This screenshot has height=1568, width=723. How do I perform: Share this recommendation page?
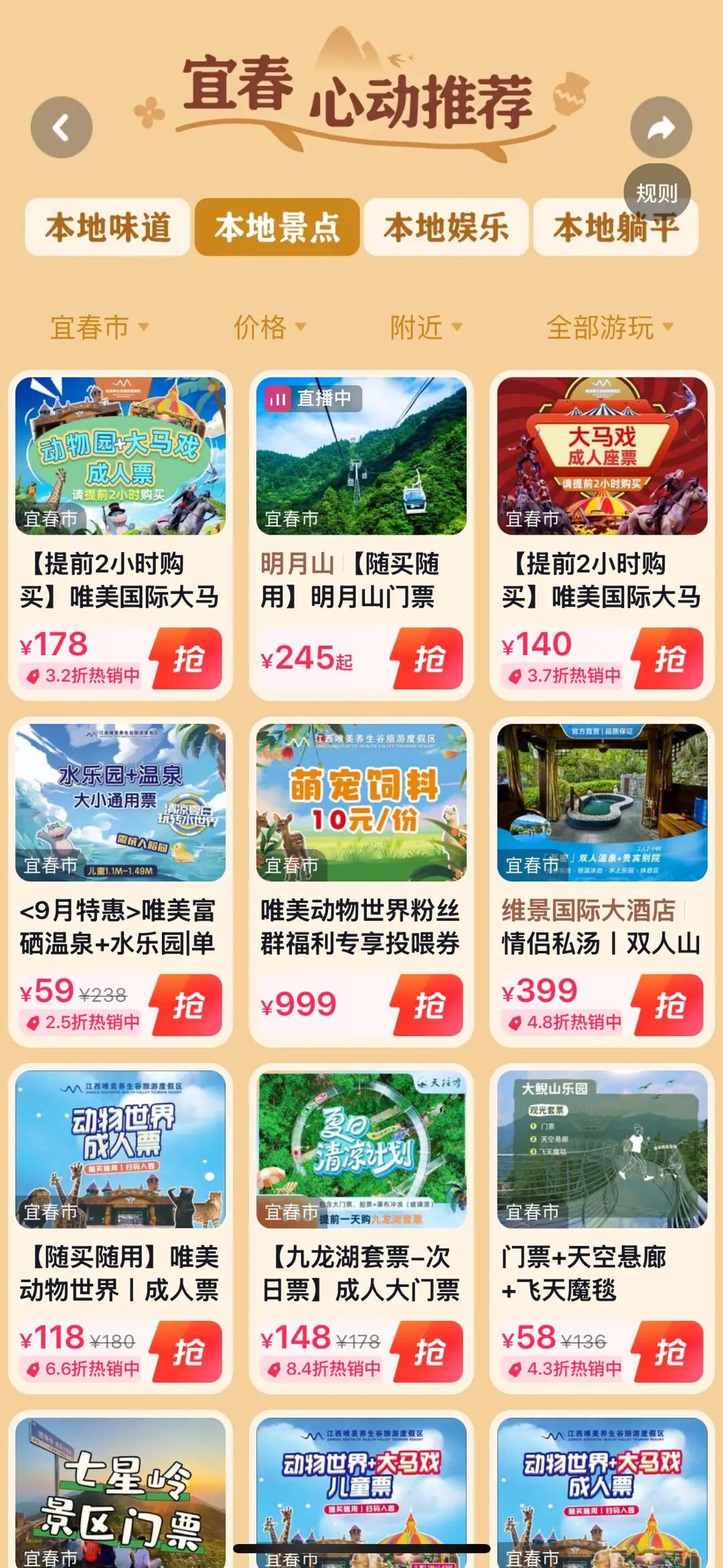tap(661, 127)
